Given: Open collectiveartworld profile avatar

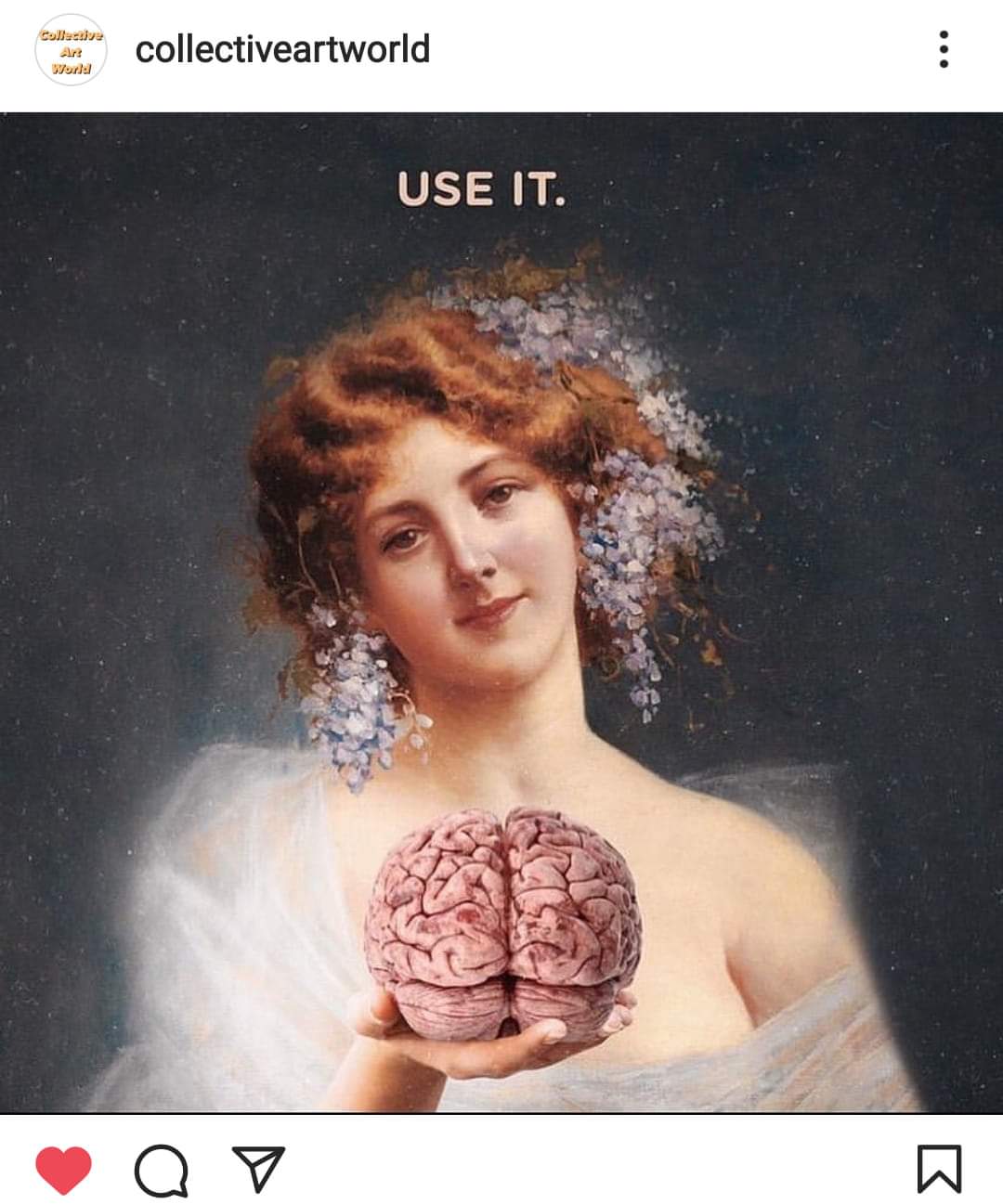Looking at the screenshot, I should click(x=71, y=50).
